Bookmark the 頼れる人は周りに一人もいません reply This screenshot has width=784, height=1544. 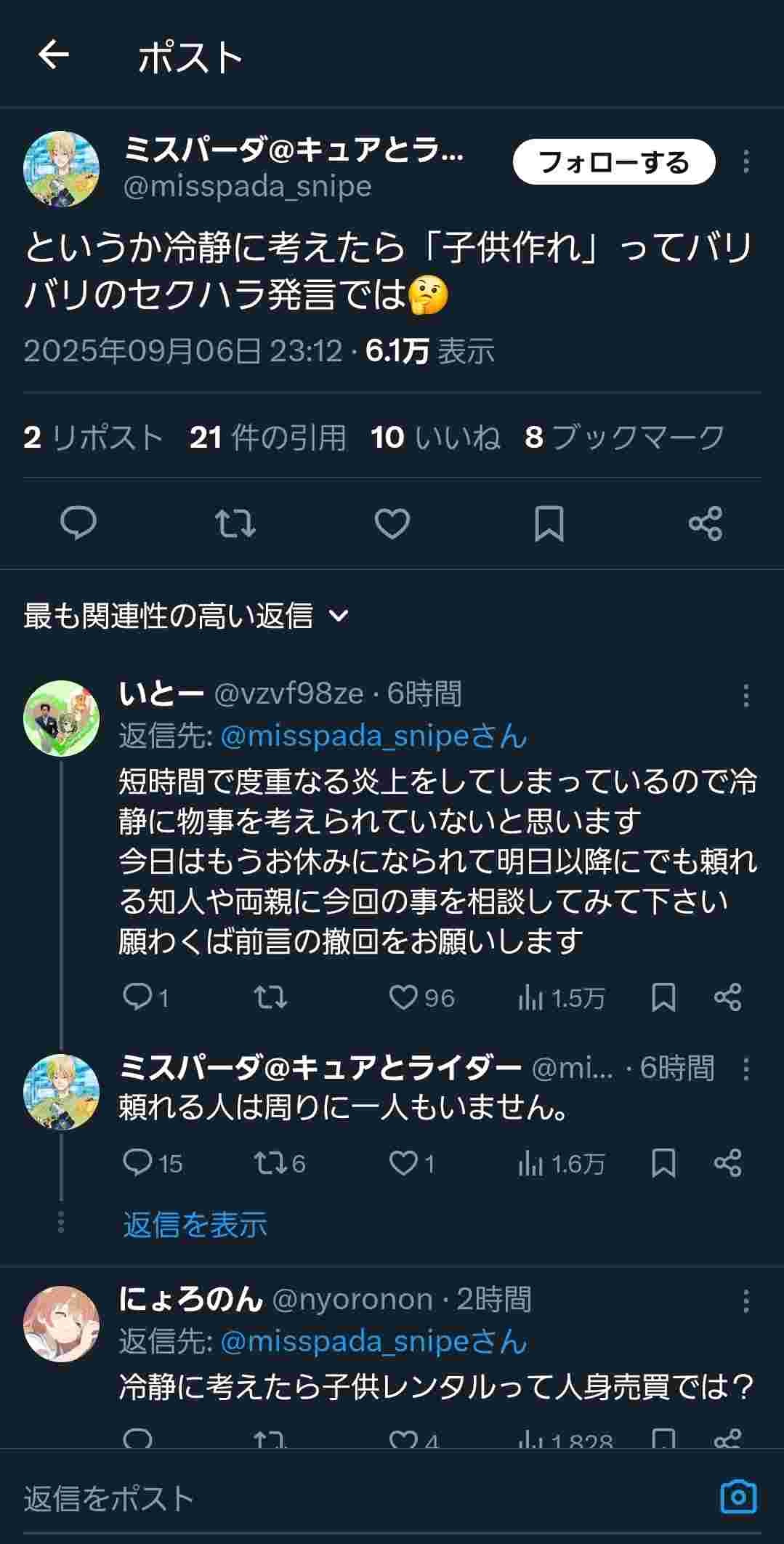click(x=663, y=1163)
